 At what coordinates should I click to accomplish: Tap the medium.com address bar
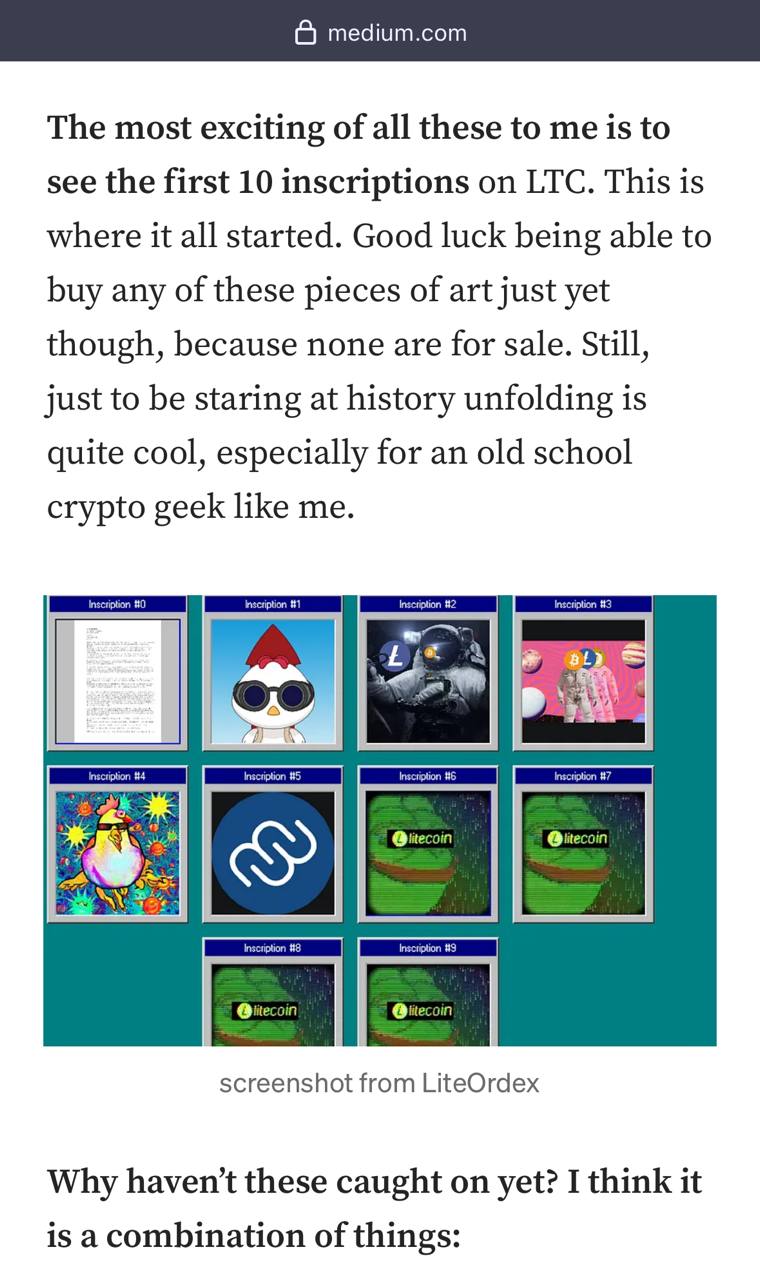point(380,32)
